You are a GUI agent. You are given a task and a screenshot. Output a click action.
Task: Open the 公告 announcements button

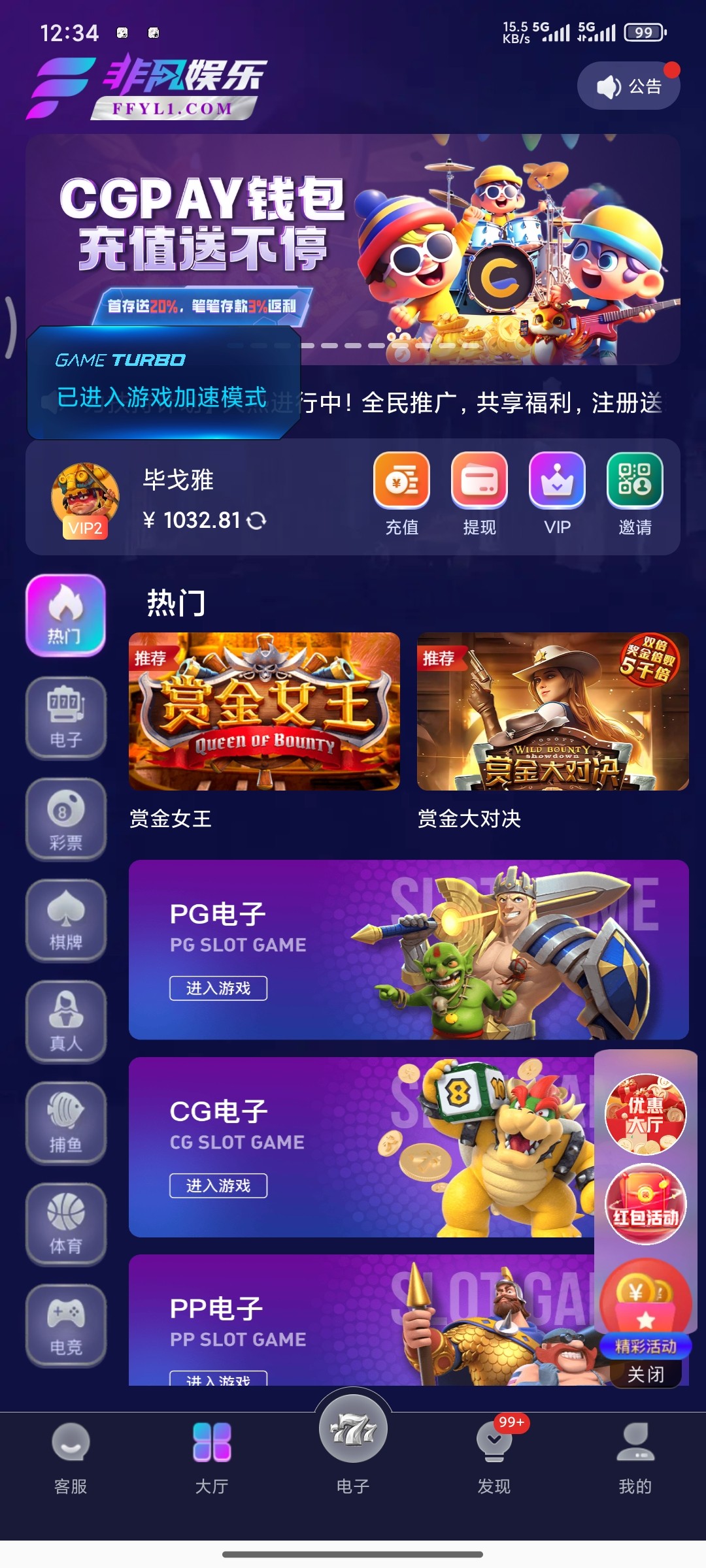click(629, 86)
